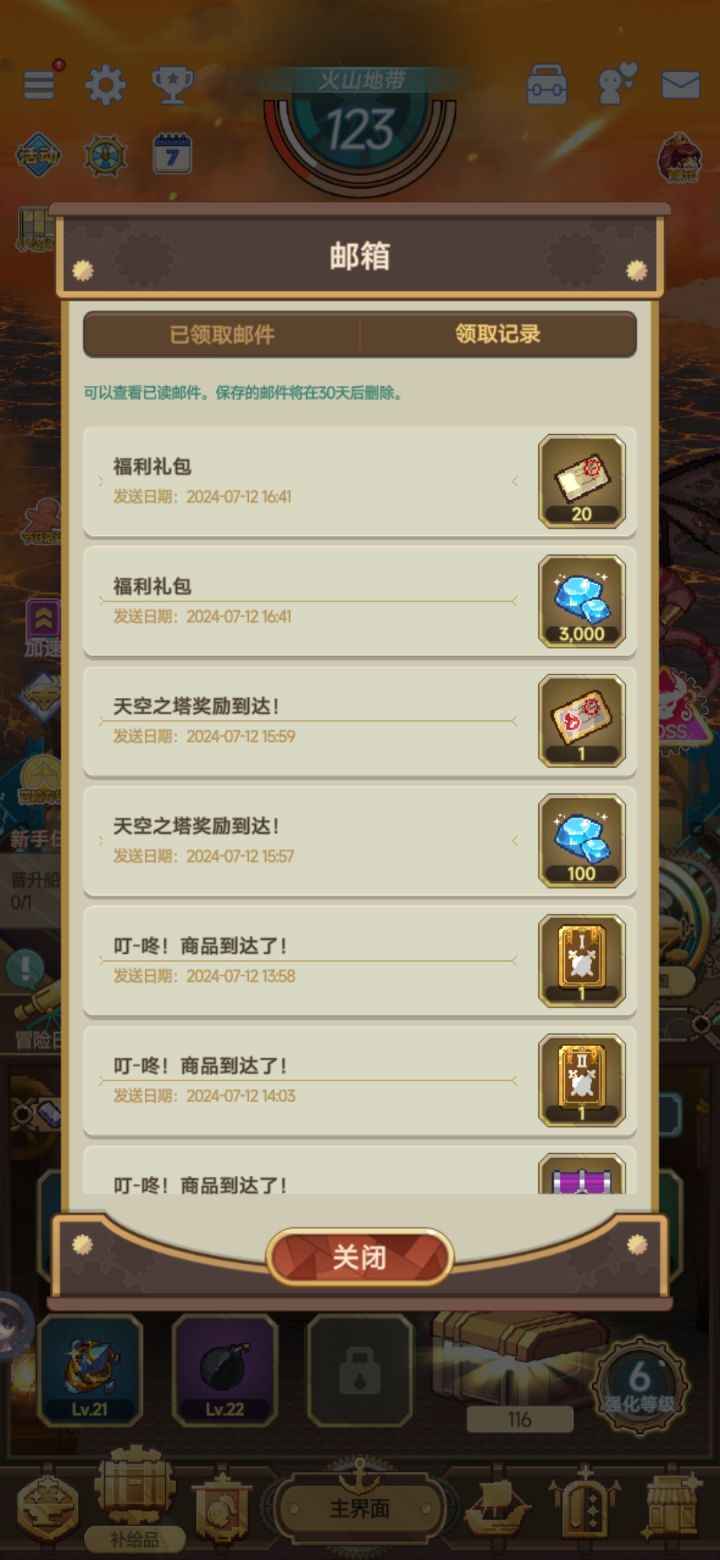Open the settings gear icon
Viewport: 720px width, 1560px height.
107,84
